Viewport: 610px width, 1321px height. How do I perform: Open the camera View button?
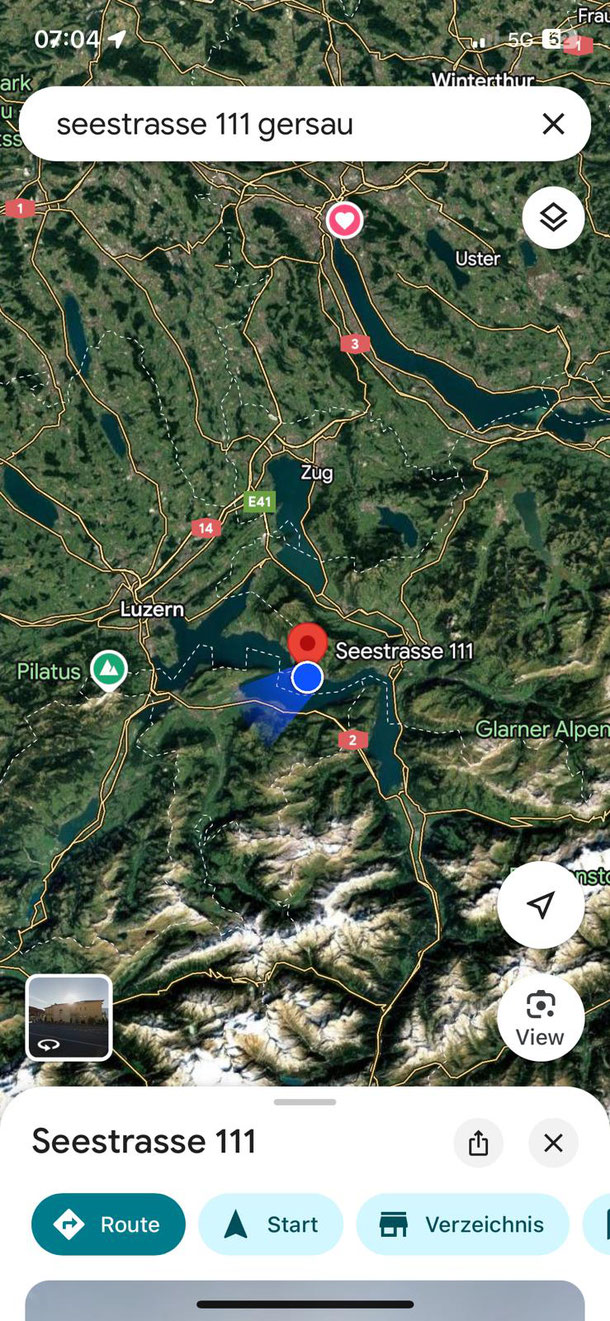tap(540, 1018)
